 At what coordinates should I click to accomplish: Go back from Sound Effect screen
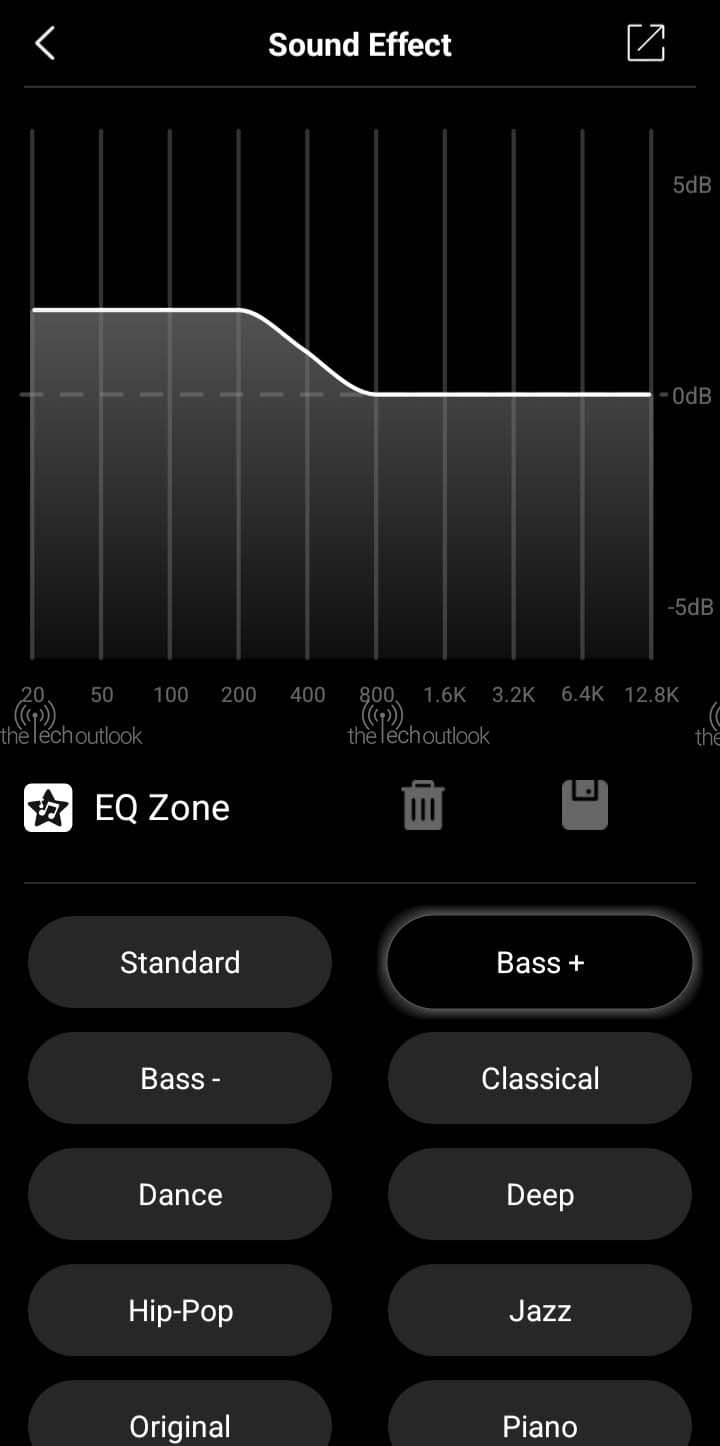click(x=45, y=44)
